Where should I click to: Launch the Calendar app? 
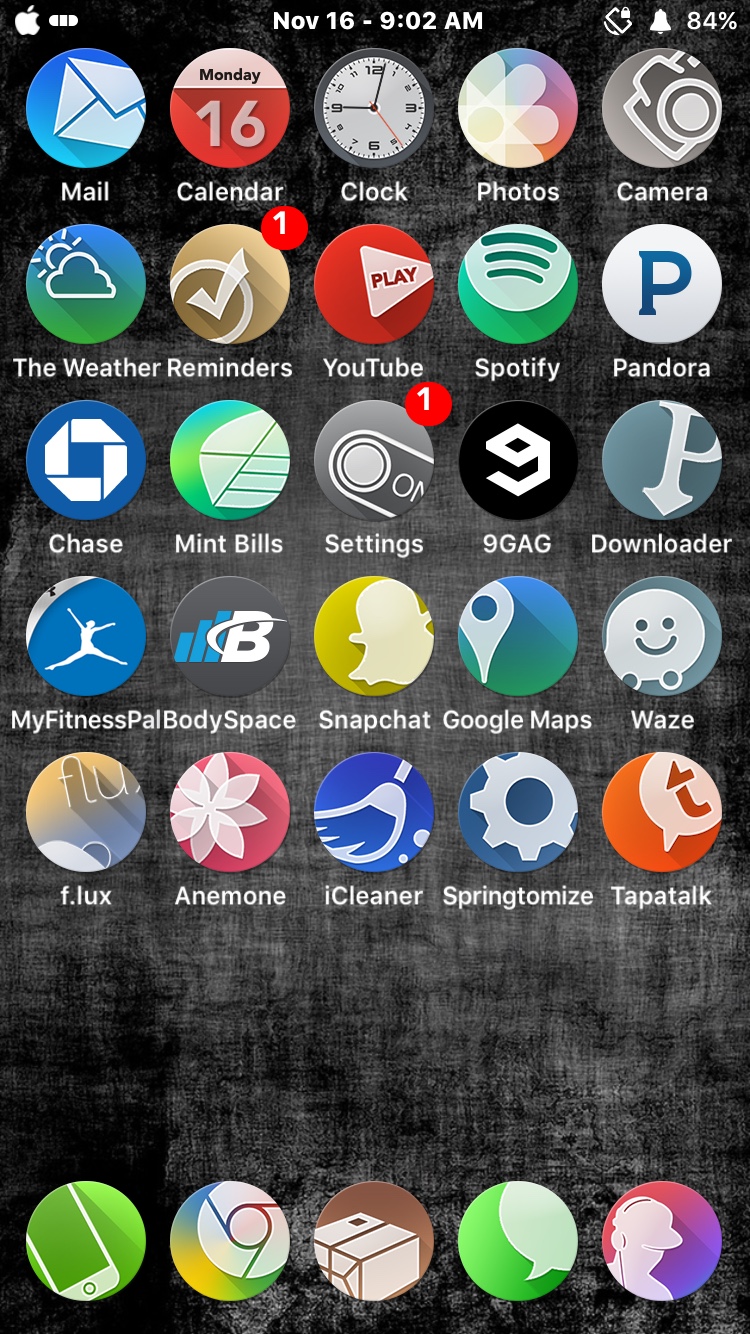click(x=230, y=108)
